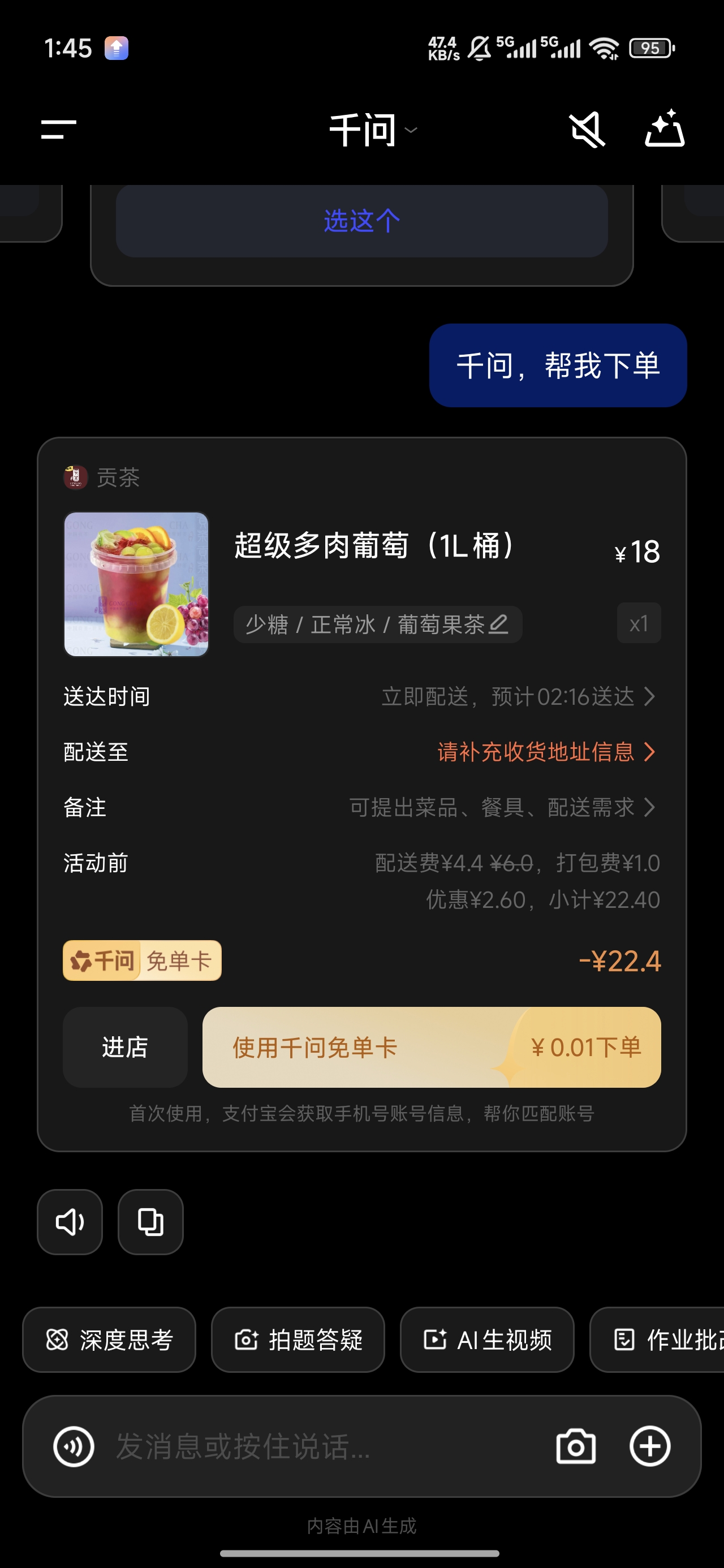Choose the 拍题答疑 chip

click(298, 1339)
